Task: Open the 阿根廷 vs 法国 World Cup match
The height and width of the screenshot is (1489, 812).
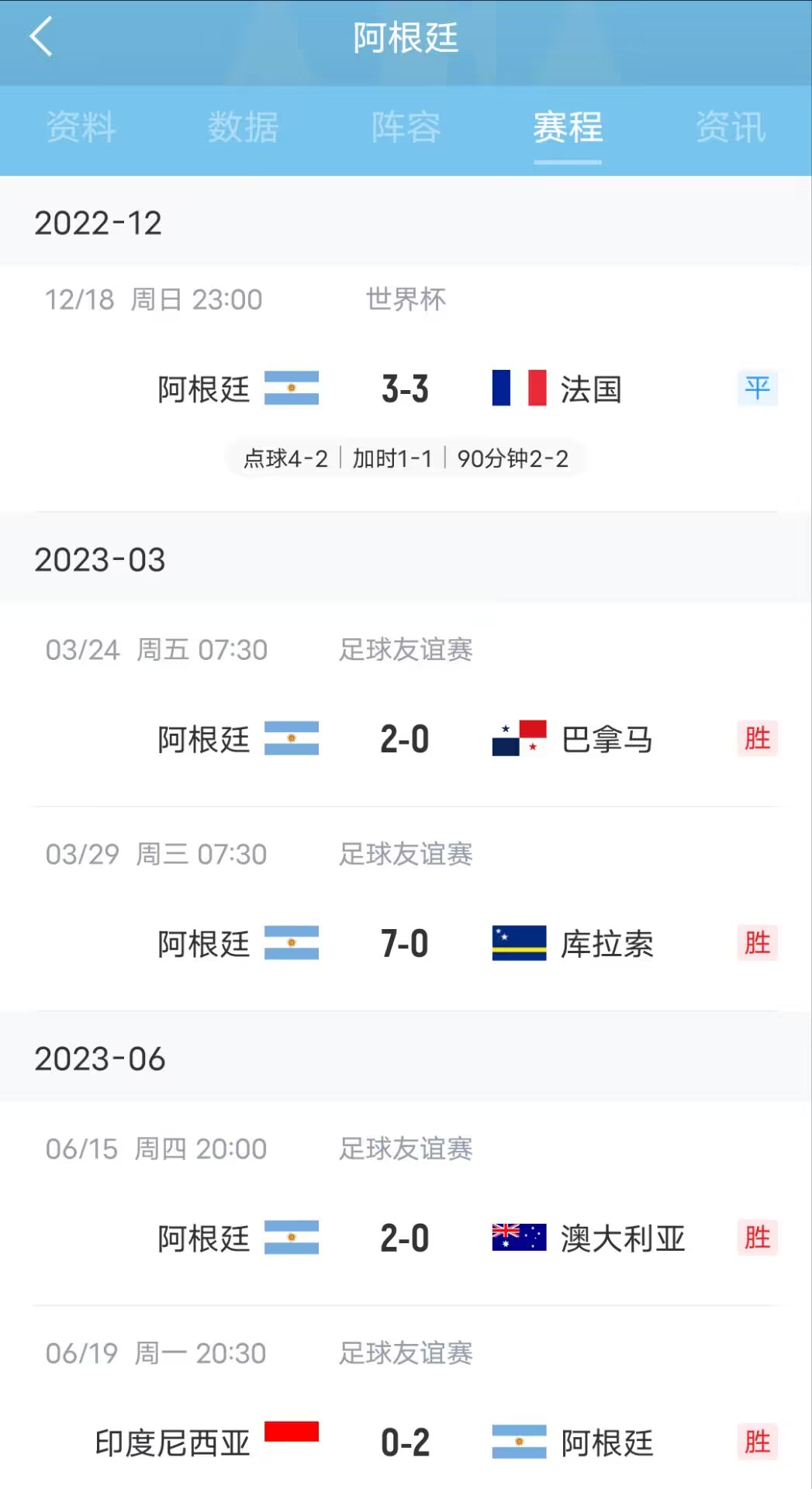Action: point(405,389)
